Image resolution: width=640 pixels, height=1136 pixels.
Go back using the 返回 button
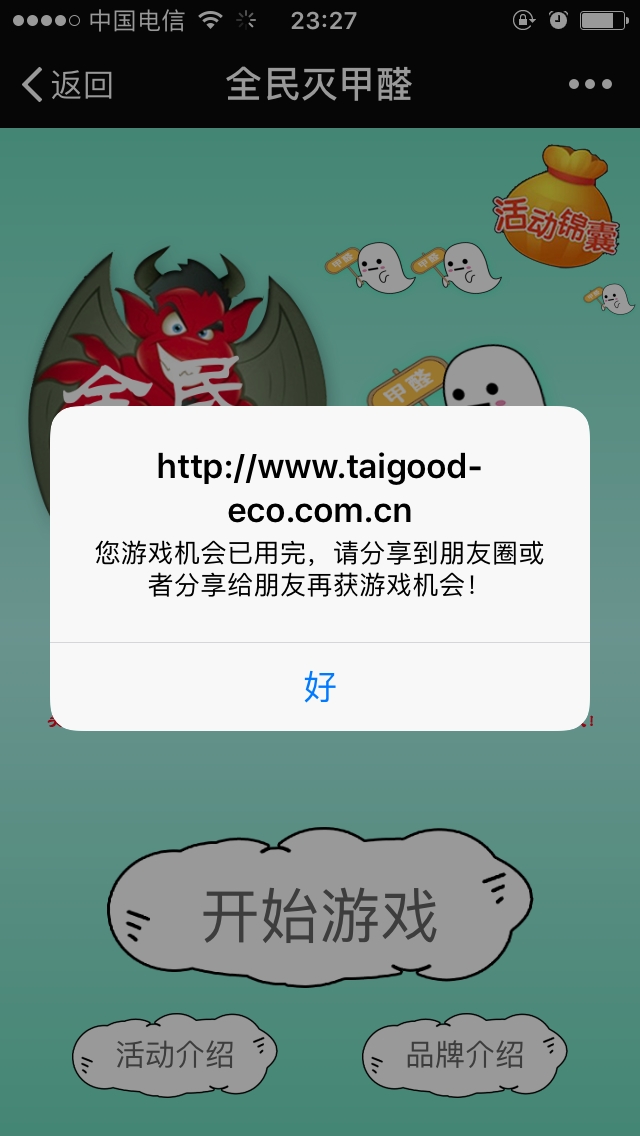coord(68,85)
